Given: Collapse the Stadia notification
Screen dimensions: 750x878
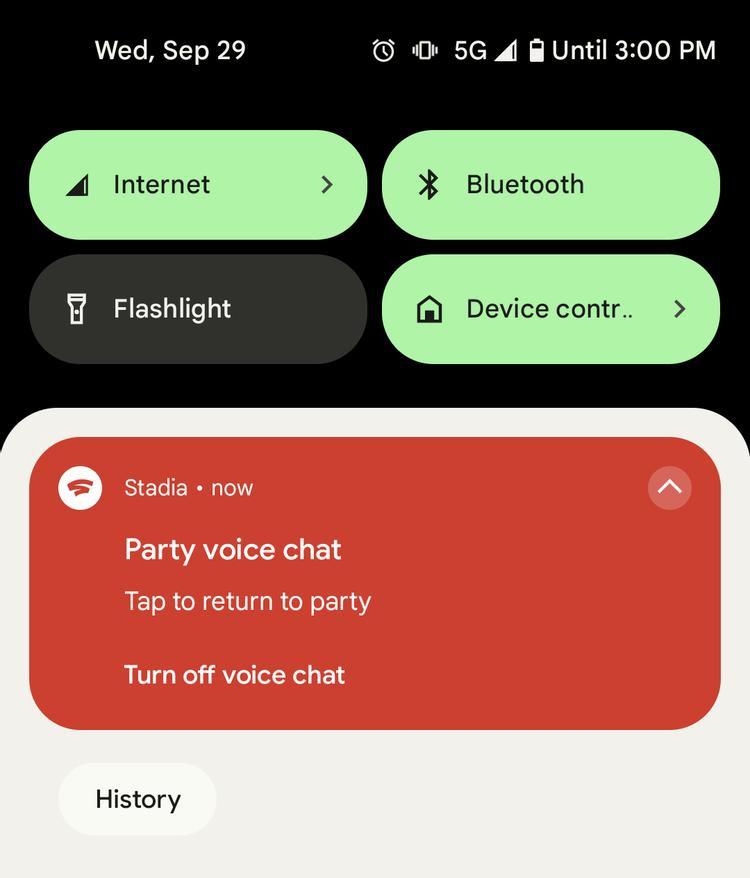Looking at the screenshot, I should click(669, 488).
